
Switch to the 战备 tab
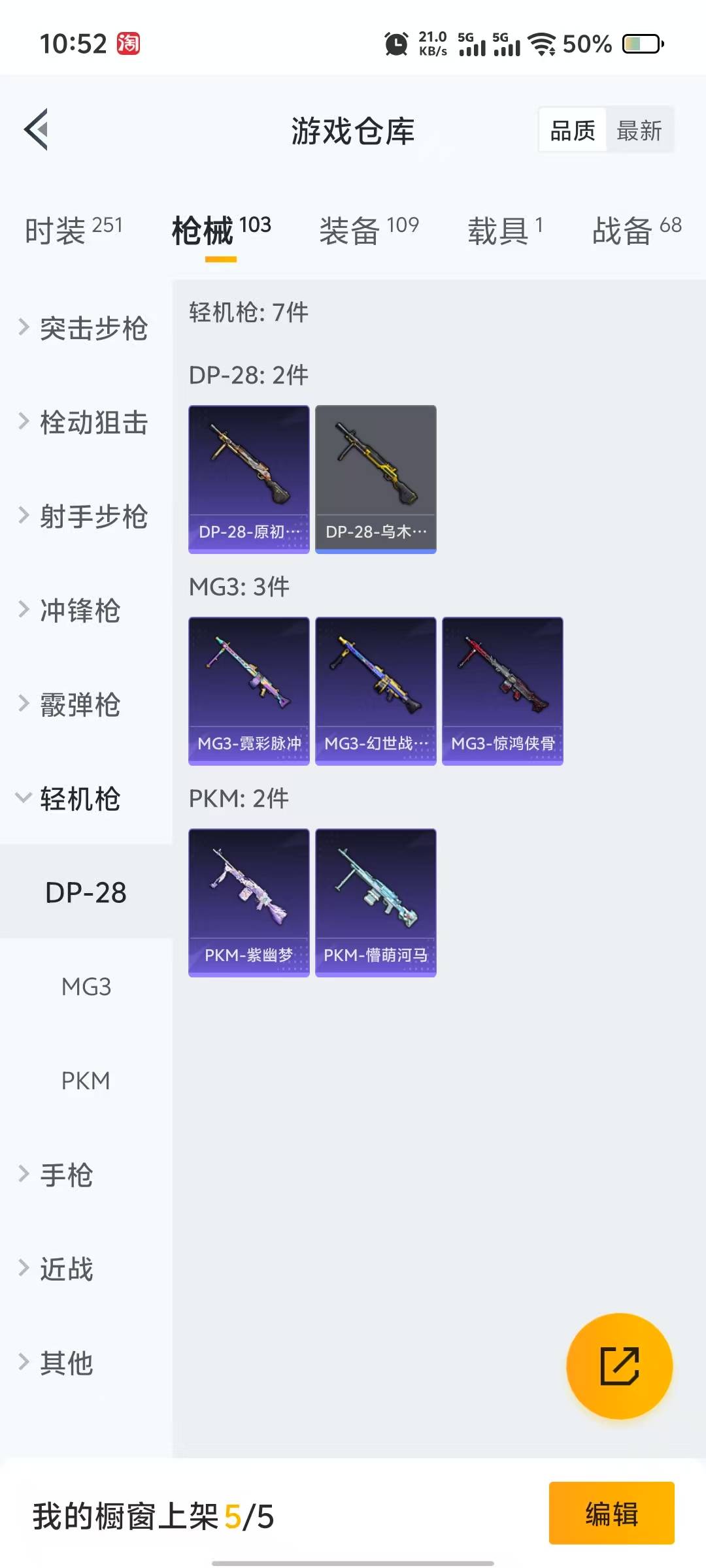tap(636, 230)
